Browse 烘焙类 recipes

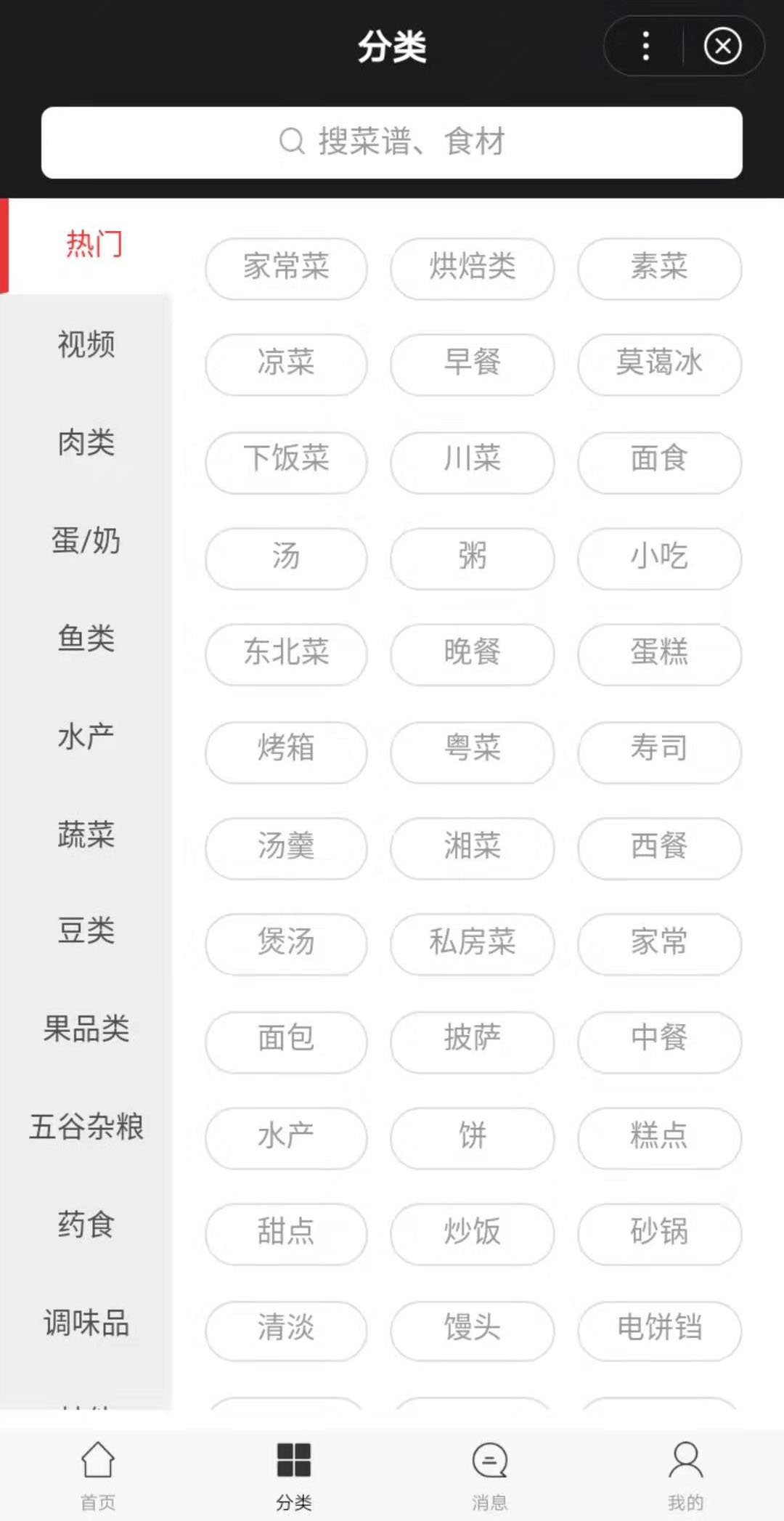[473, 268]
